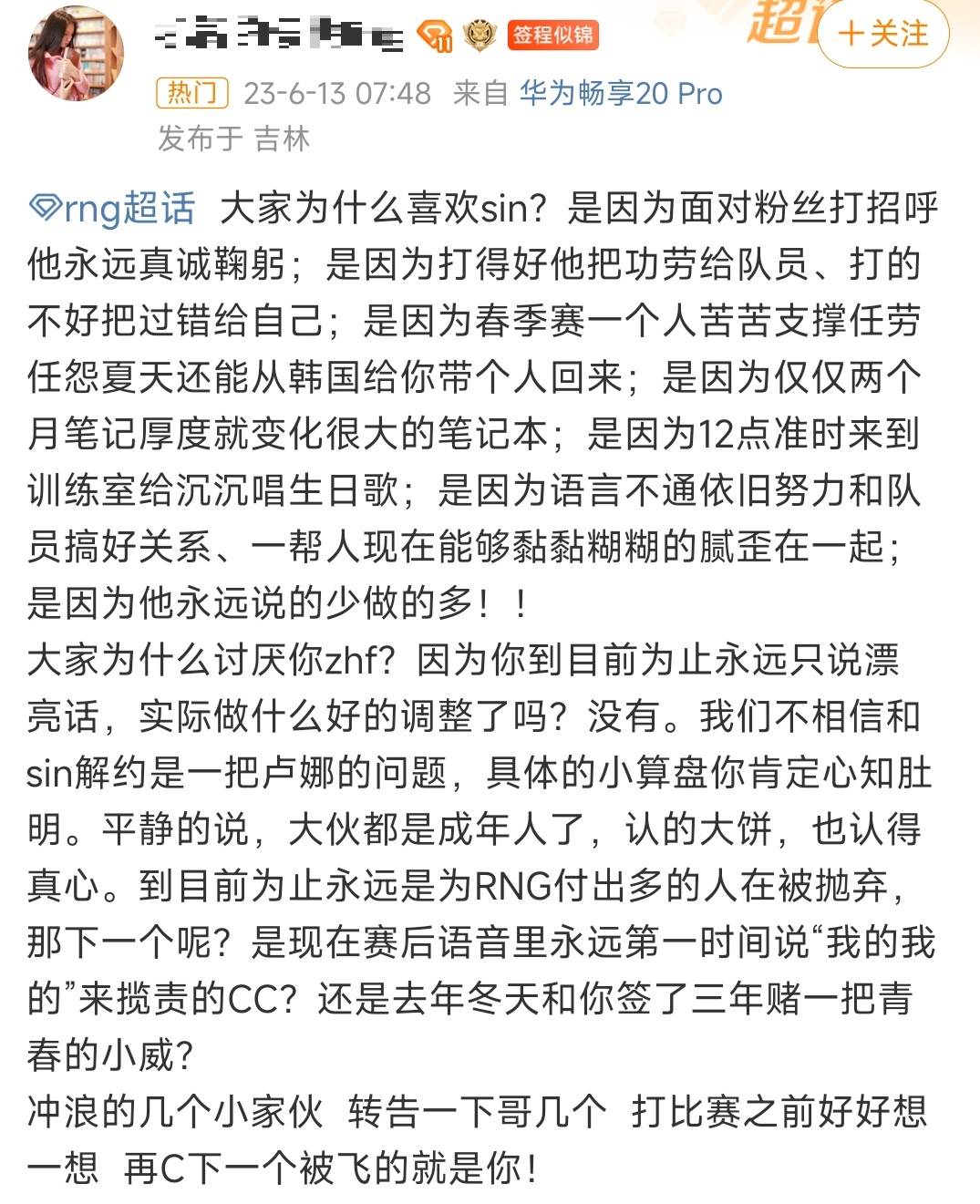The image size is (980, 1204).
Task: Click the "来自" source label
Action: click(x=477, y=92)
